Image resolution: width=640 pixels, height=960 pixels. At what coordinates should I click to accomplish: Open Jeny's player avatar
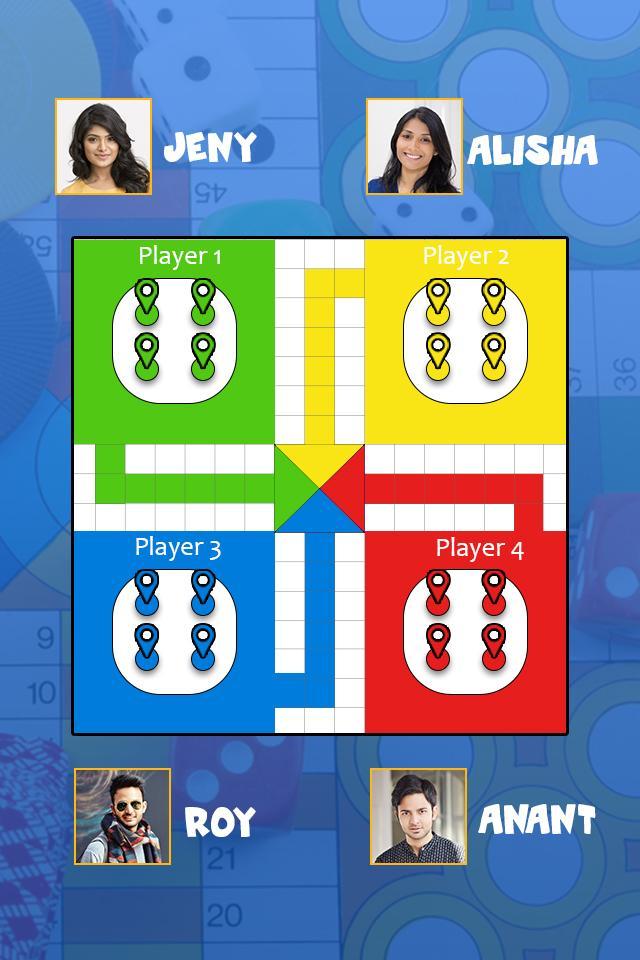(103, 146)
